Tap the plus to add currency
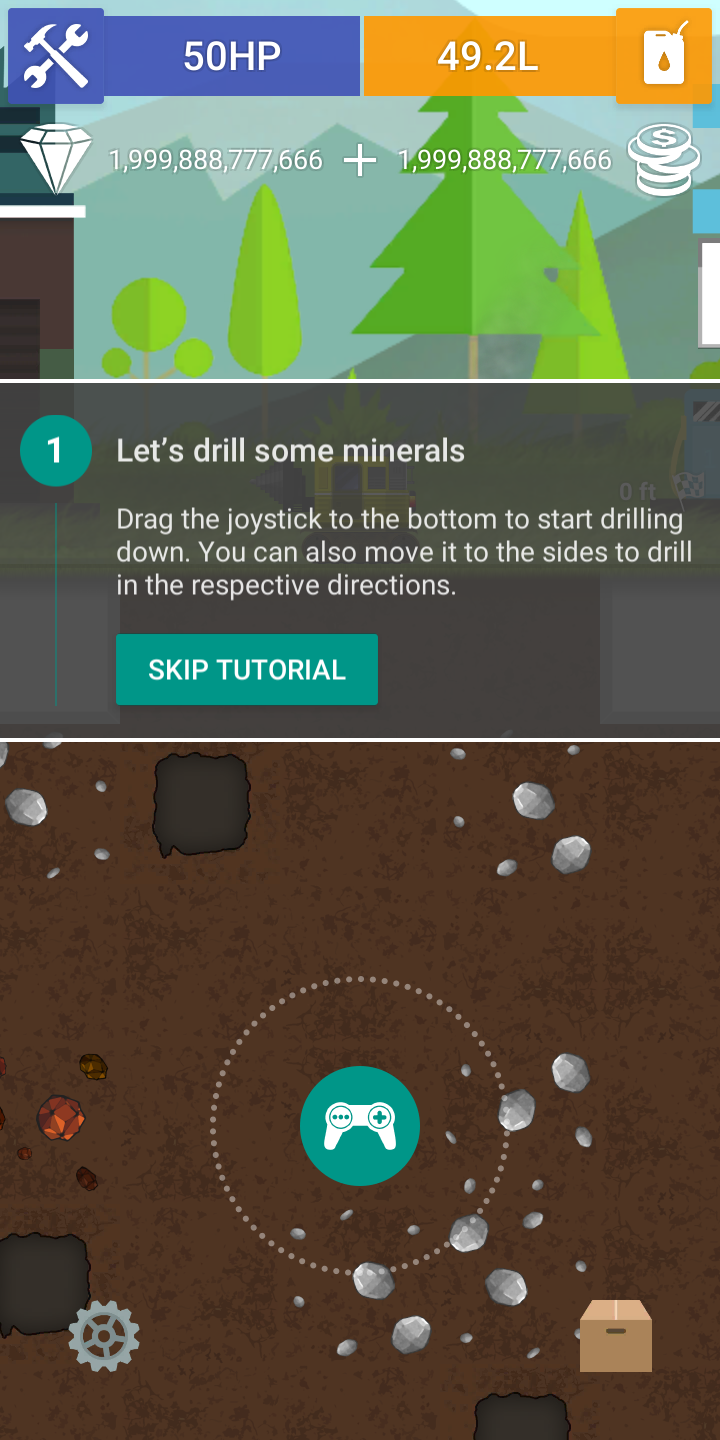 (360, 160)
